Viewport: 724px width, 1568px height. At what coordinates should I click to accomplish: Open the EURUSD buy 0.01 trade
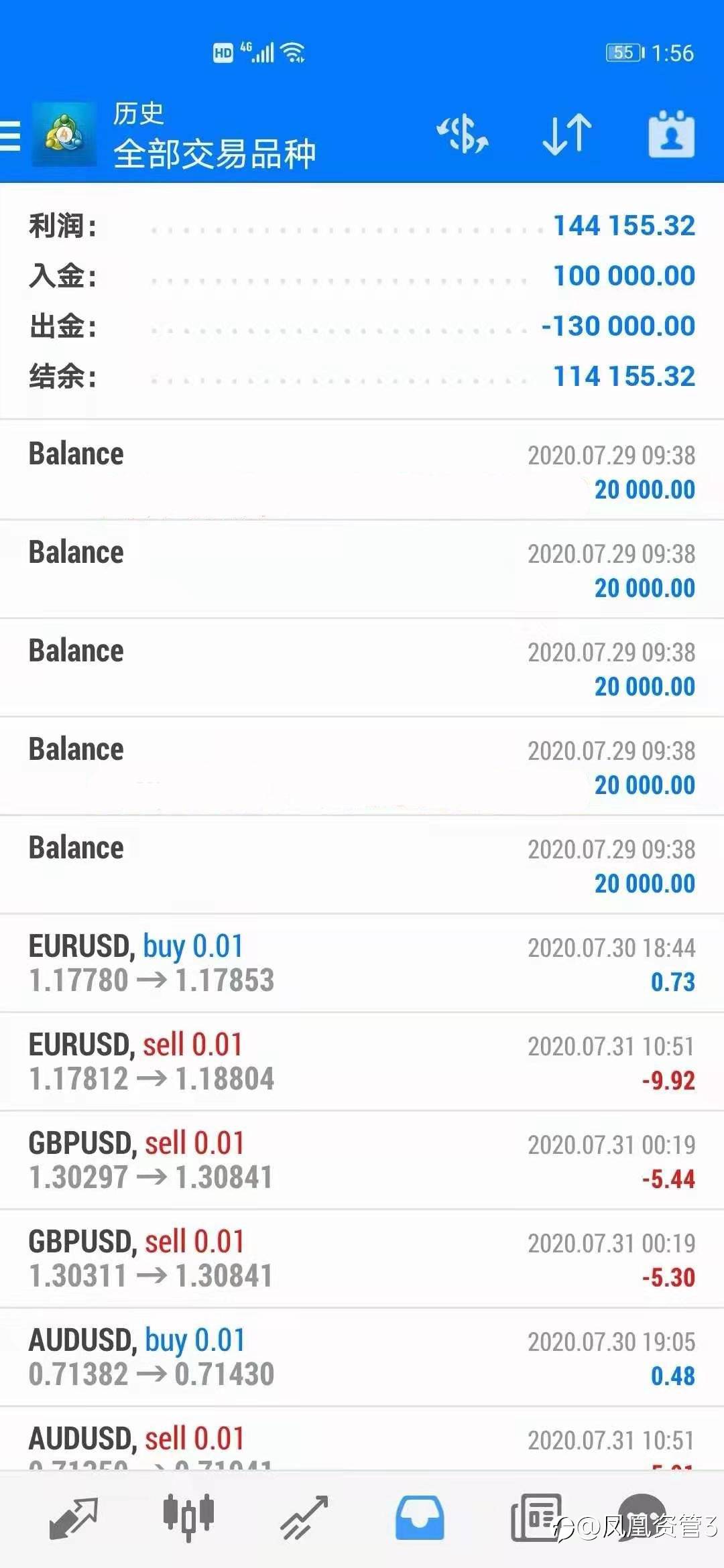point(362,964)
